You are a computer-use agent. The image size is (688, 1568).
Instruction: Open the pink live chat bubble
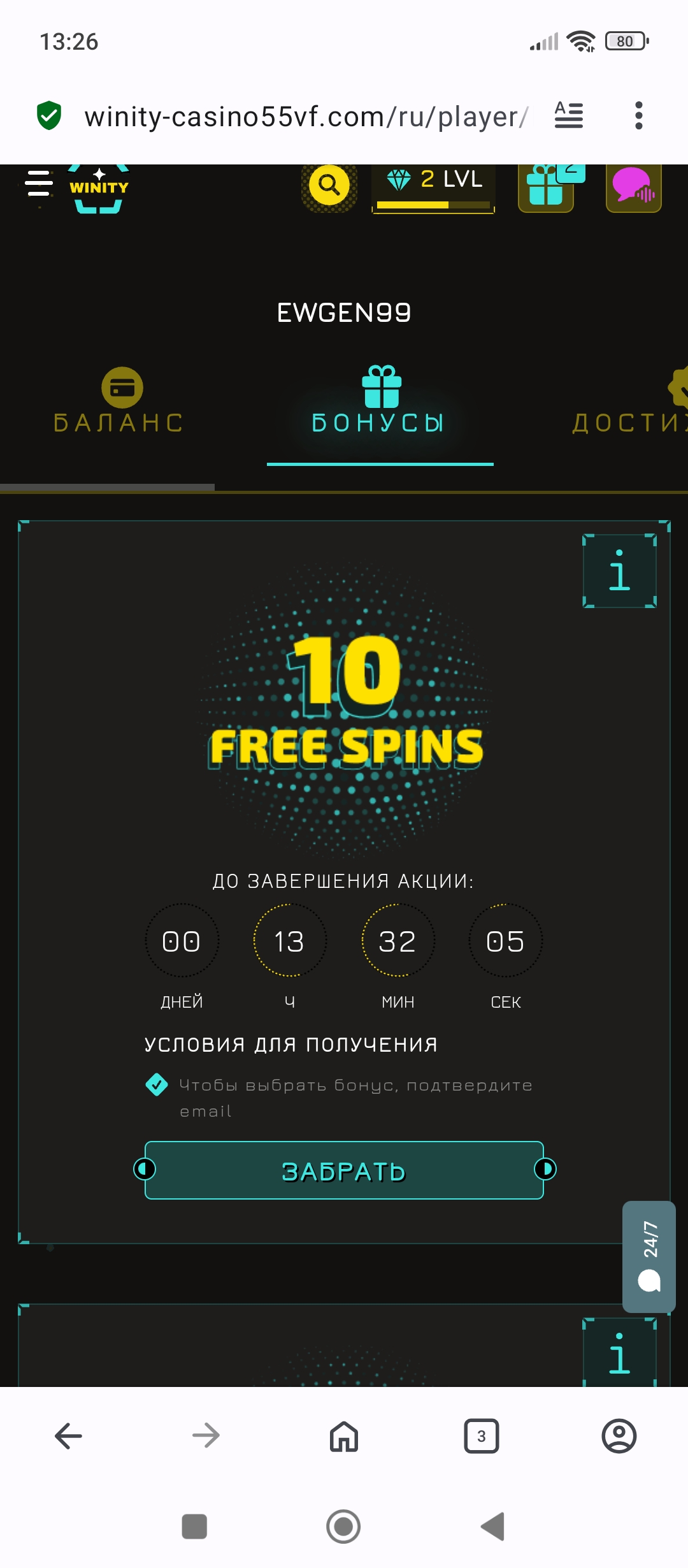pos(633,187)
